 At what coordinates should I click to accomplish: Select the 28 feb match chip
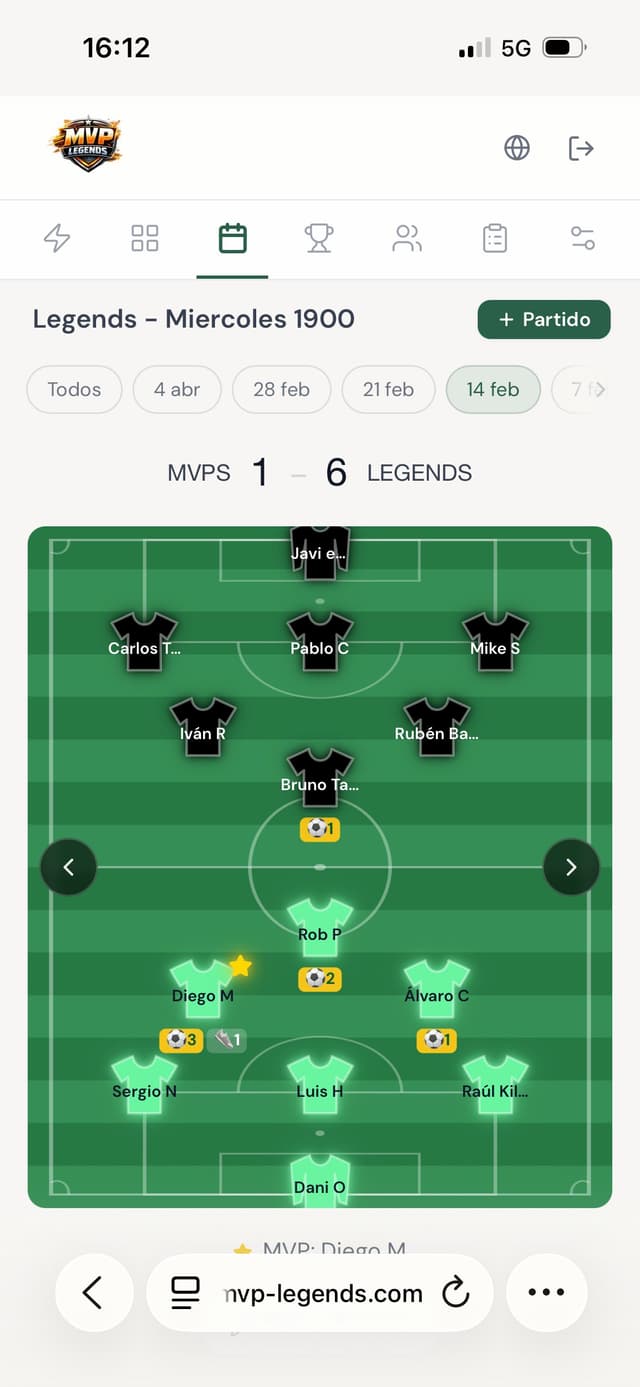(x=281, y=389)
